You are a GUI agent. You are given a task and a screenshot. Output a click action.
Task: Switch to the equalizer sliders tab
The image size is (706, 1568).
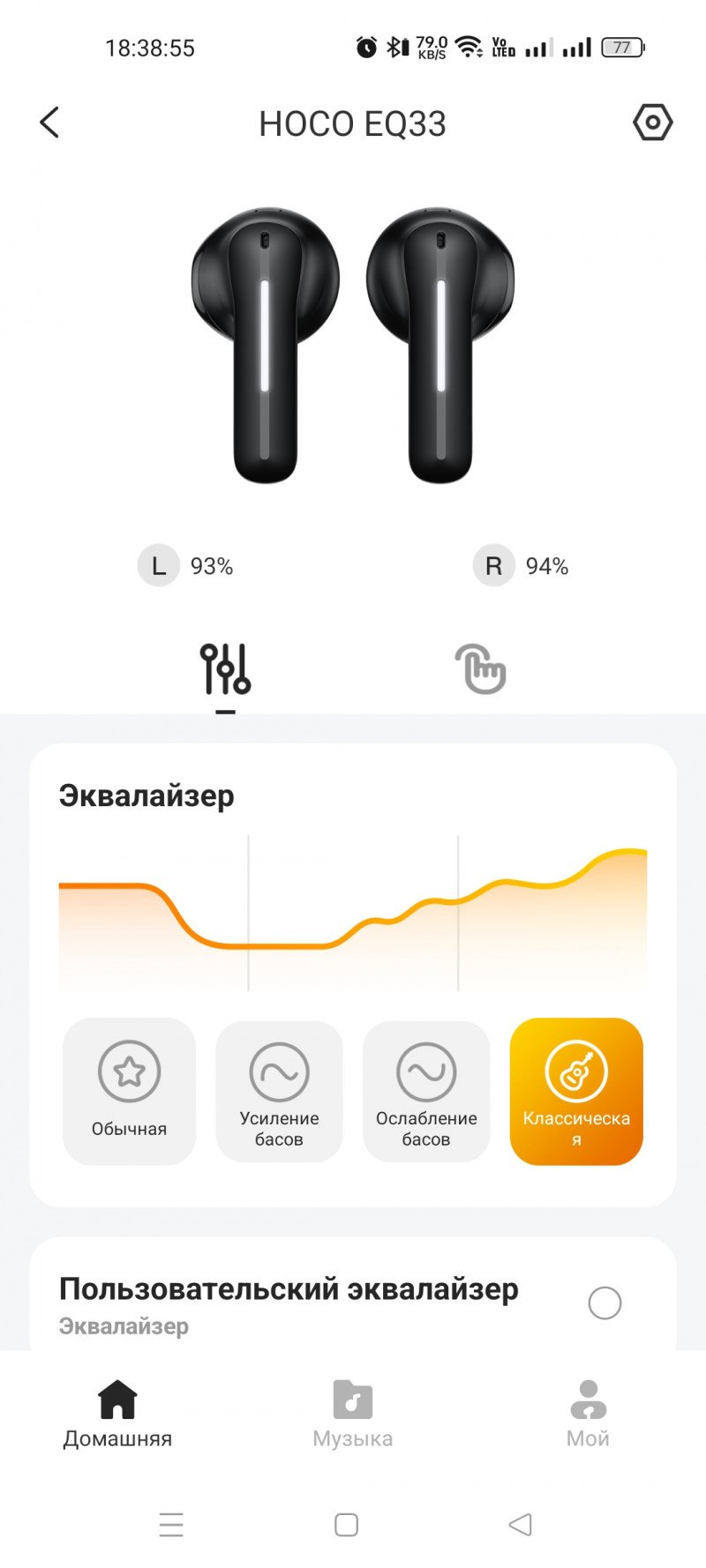click(225, 670)
